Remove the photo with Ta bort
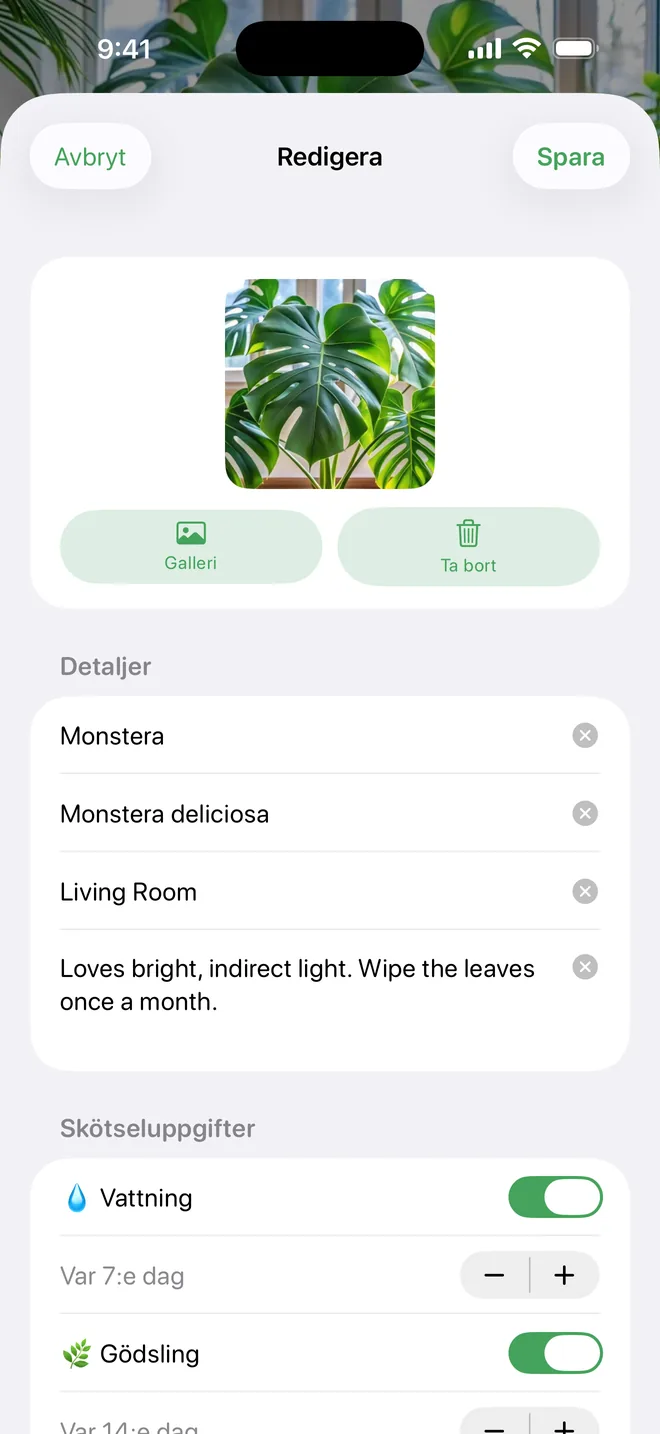This screenshot has width=660, height=1434. 469,547
